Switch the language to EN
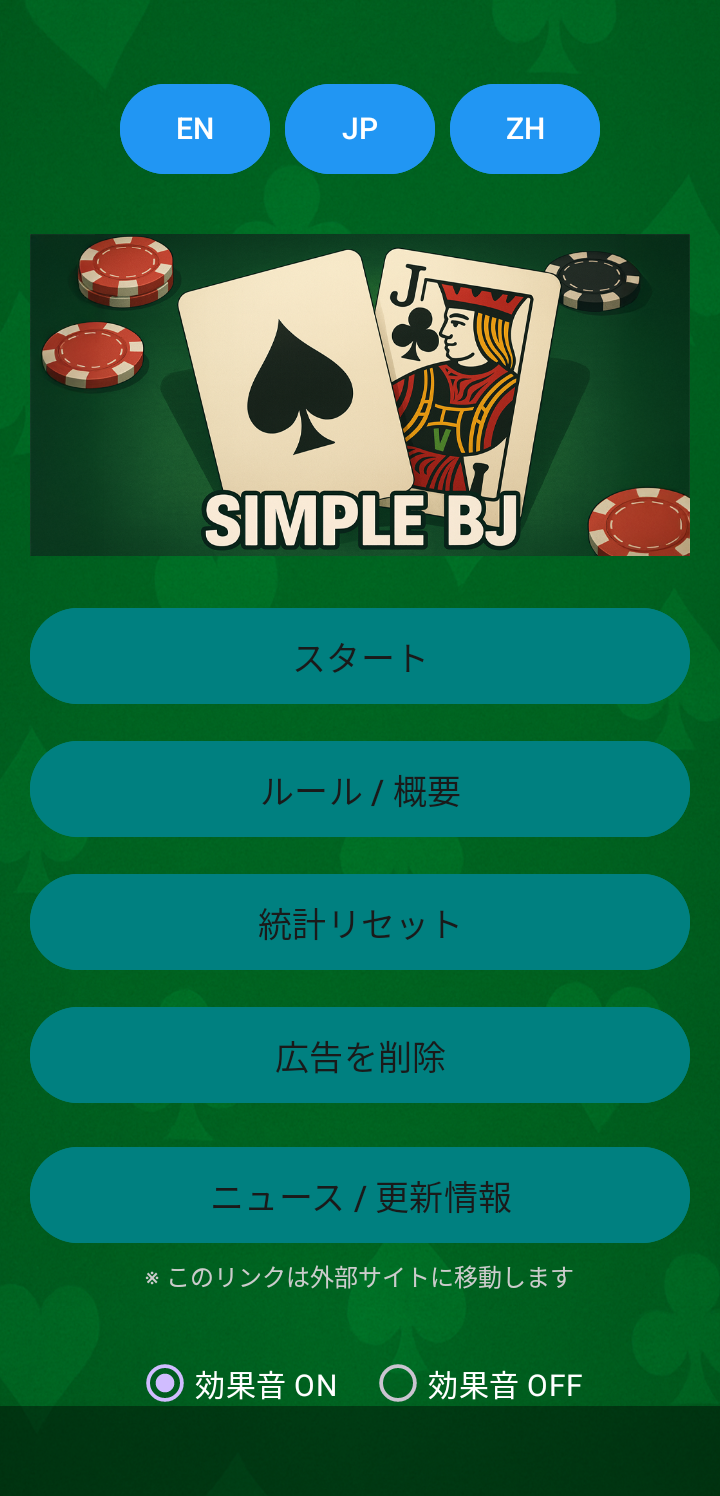Viewport: 720px width, 1496px height. click(195, 128)
